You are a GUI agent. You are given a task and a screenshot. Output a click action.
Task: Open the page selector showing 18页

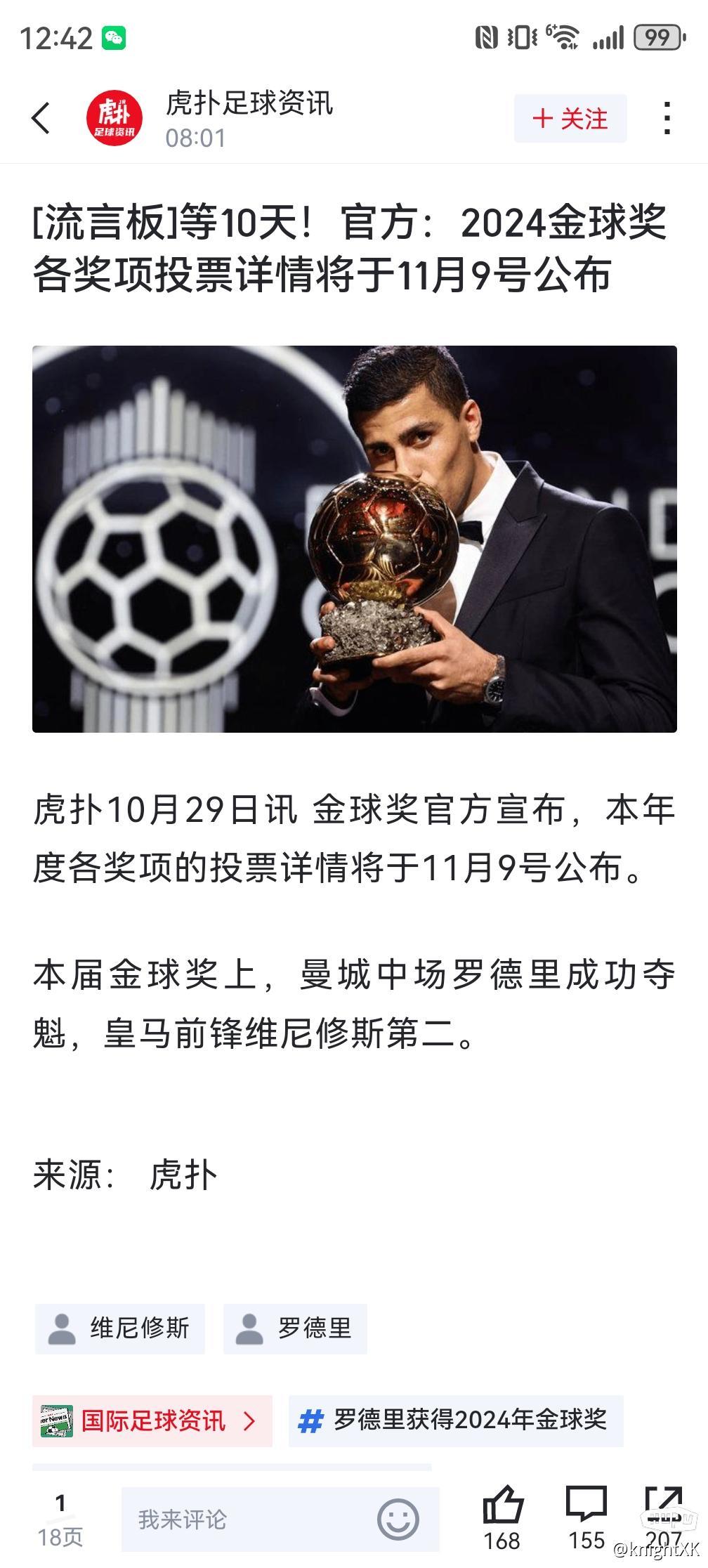[60, 1519]
